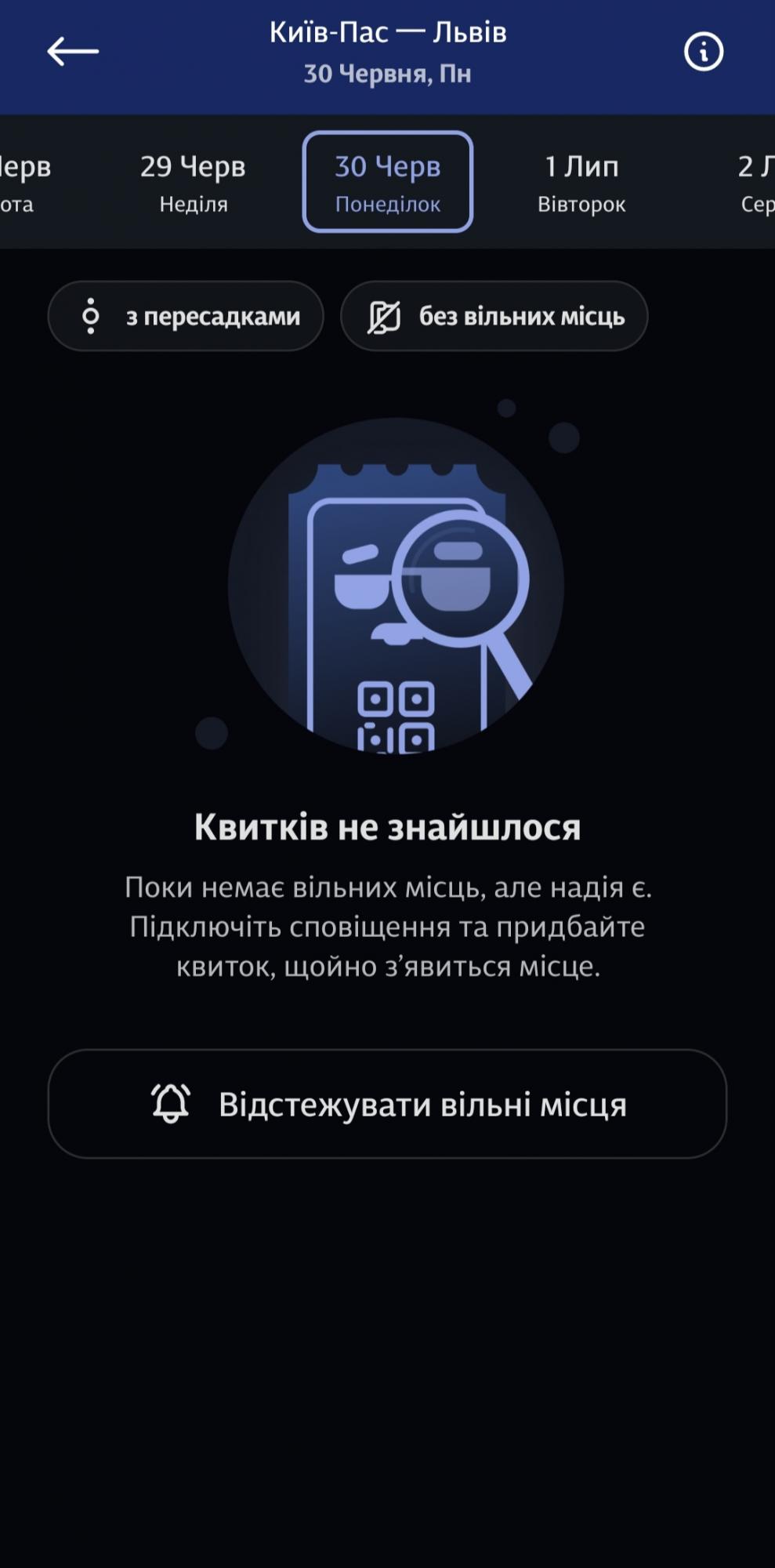Select the 30 Черв Понеділок date
The height and width of the screenshot is (1568, 775).
[387, 182]
